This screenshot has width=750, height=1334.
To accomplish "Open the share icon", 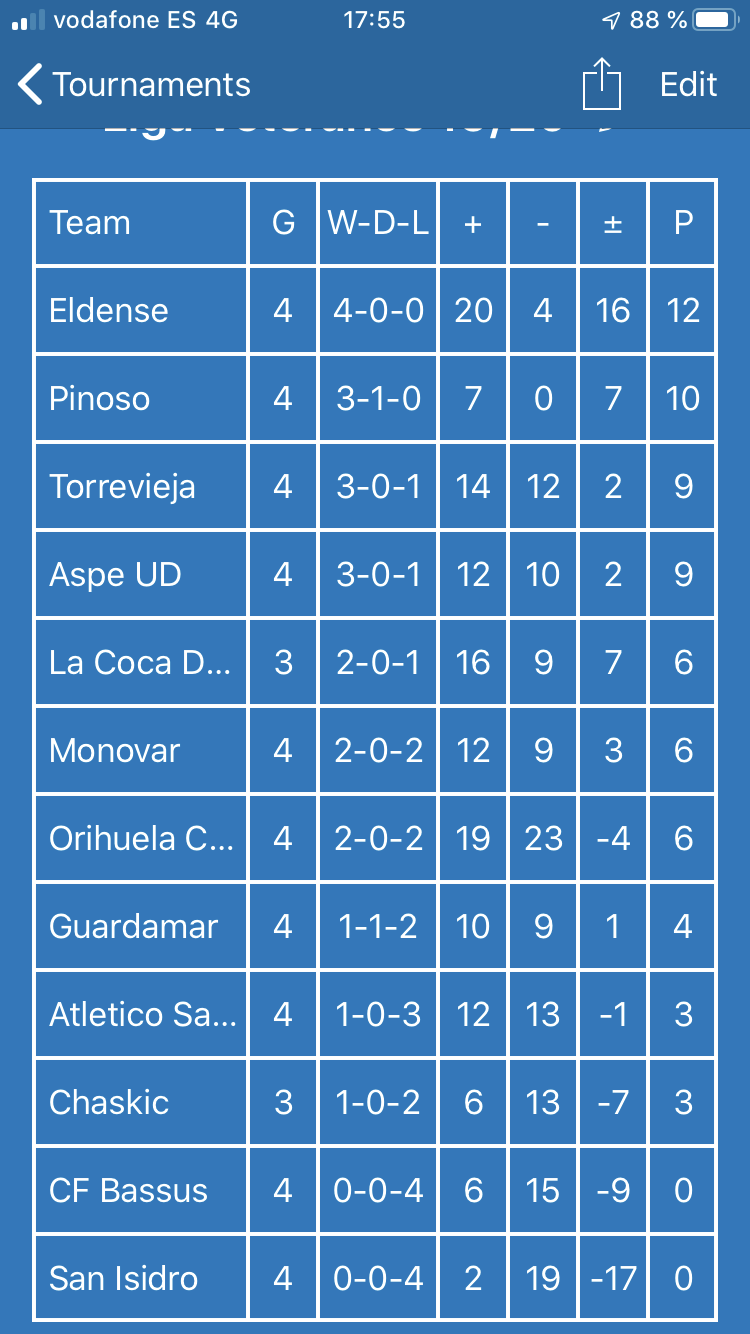I will 601,83.
